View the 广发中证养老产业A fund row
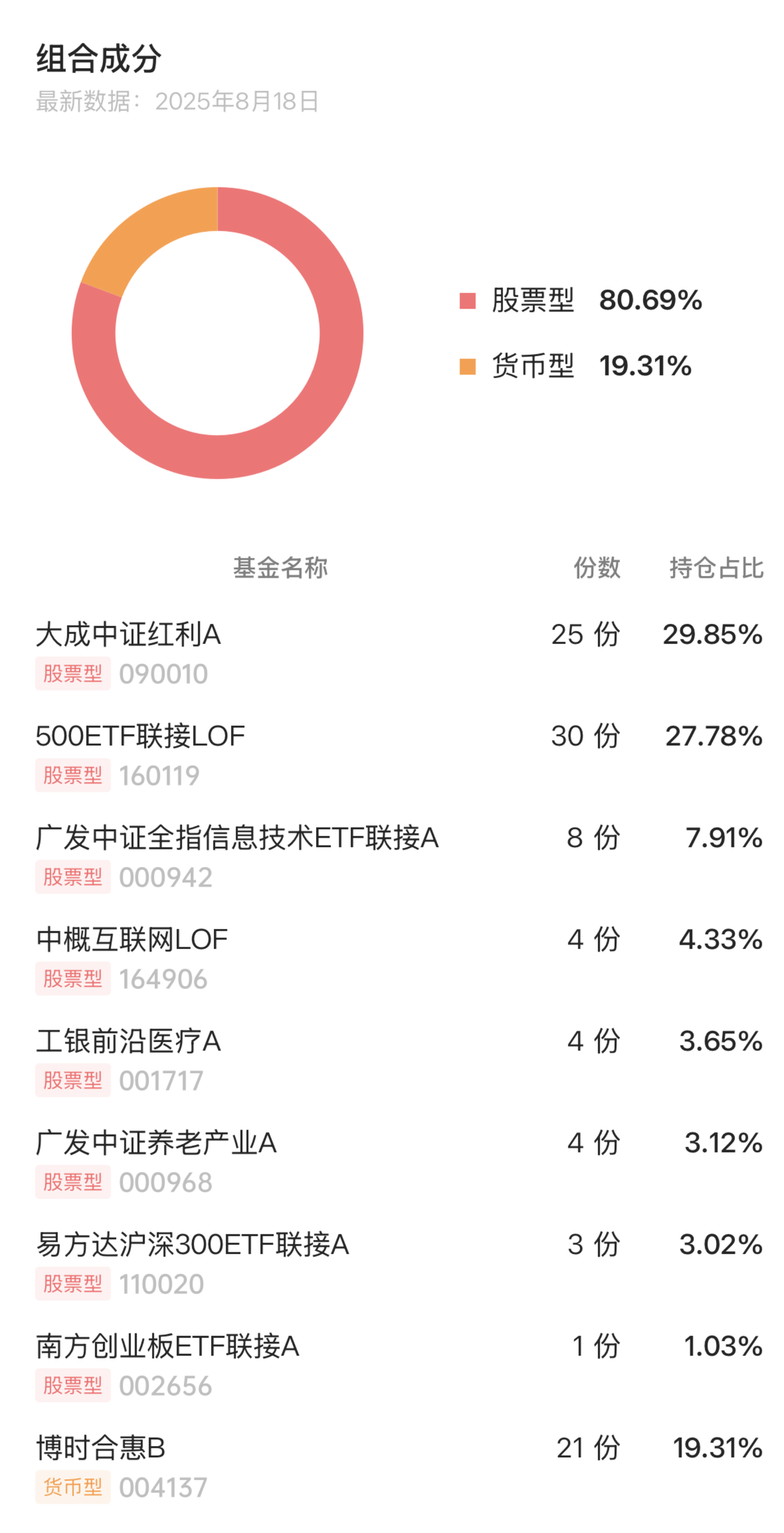This screenshot has width=784, height=1533. [x=156, y=1143]
